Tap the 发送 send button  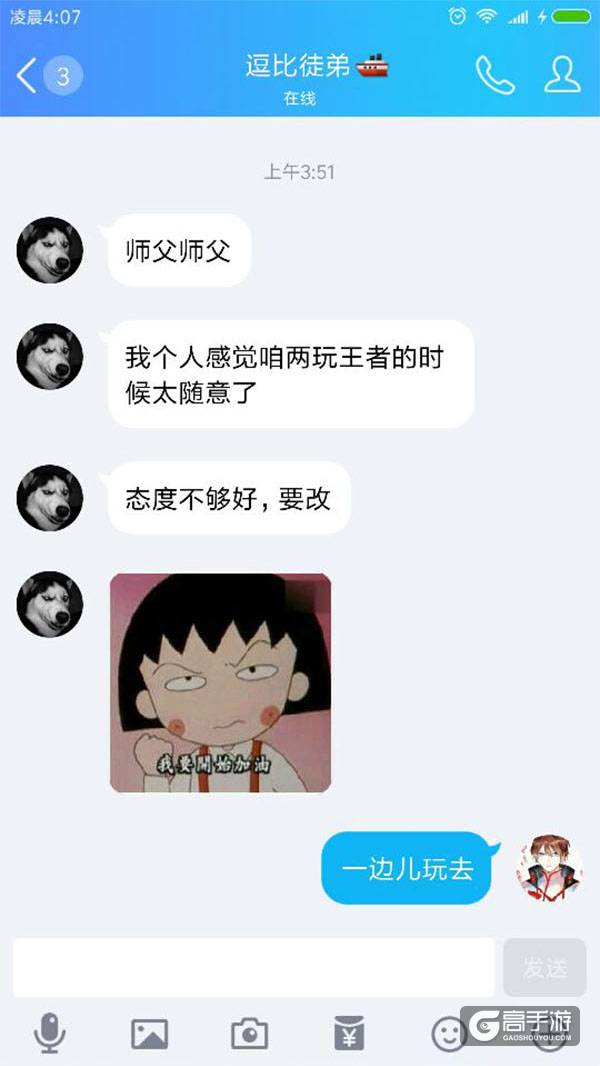(x=545, y=967)
